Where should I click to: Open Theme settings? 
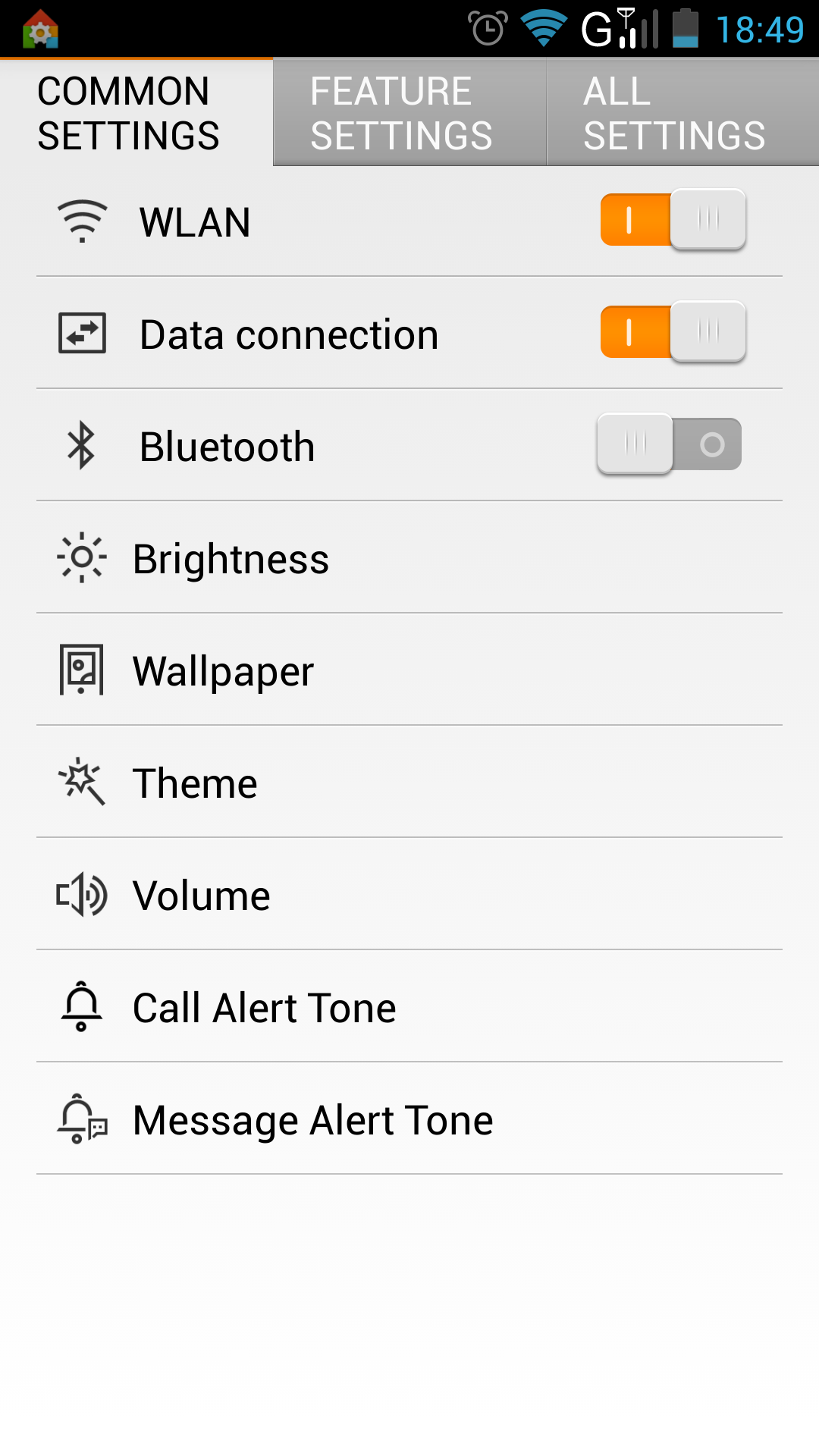pyautogui.click(x=409, y=783)
